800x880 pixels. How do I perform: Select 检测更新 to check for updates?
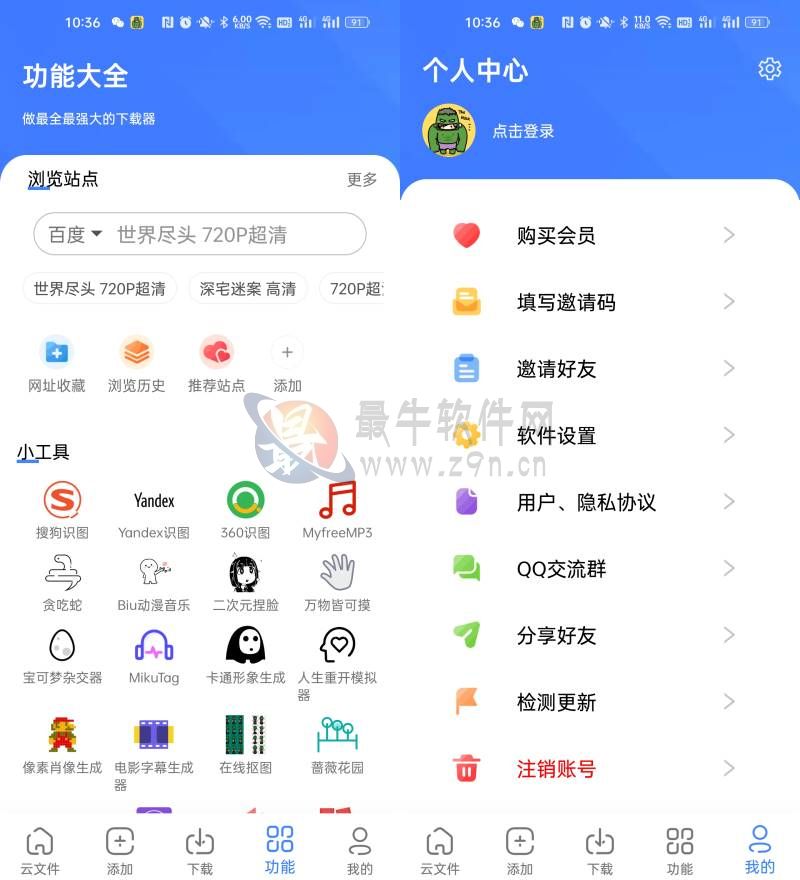tap(596, 702)
